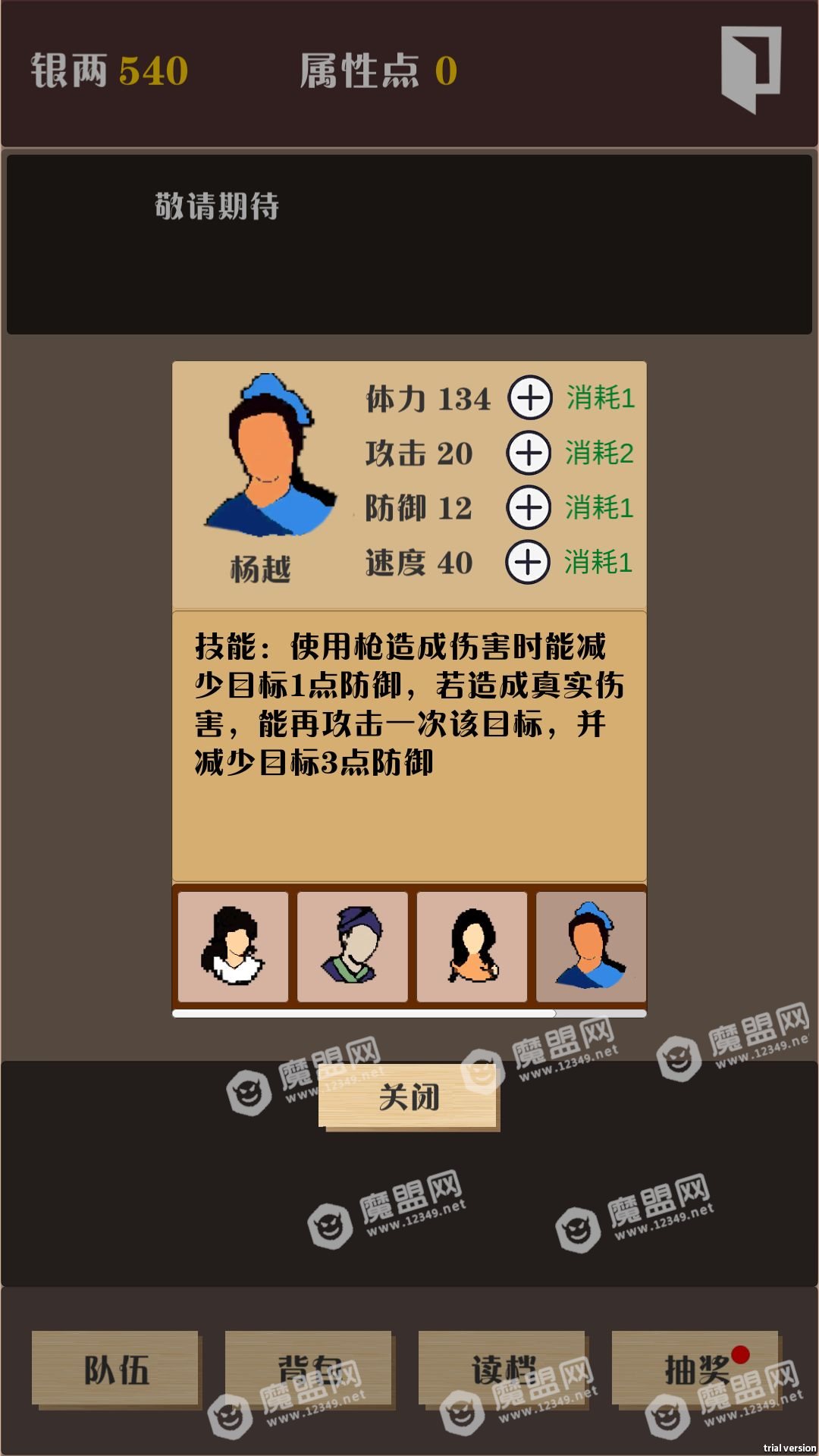Choose the orange-dress long-haired character
The image size is (819, 1456).
pyautogui.click(x=472, y=946)
